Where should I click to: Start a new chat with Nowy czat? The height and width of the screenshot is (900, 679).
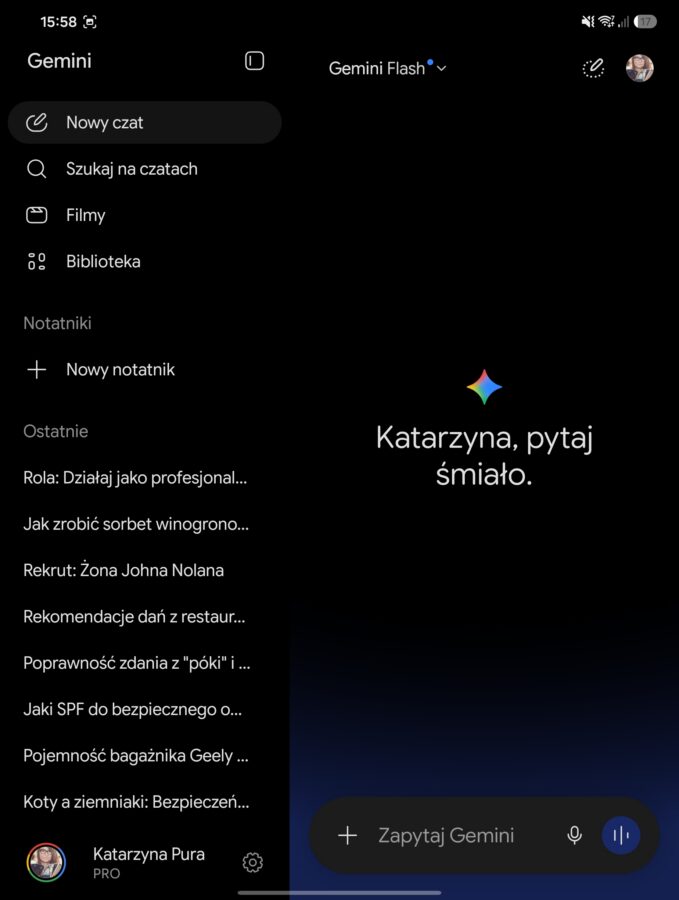click(x=145, y=122)
